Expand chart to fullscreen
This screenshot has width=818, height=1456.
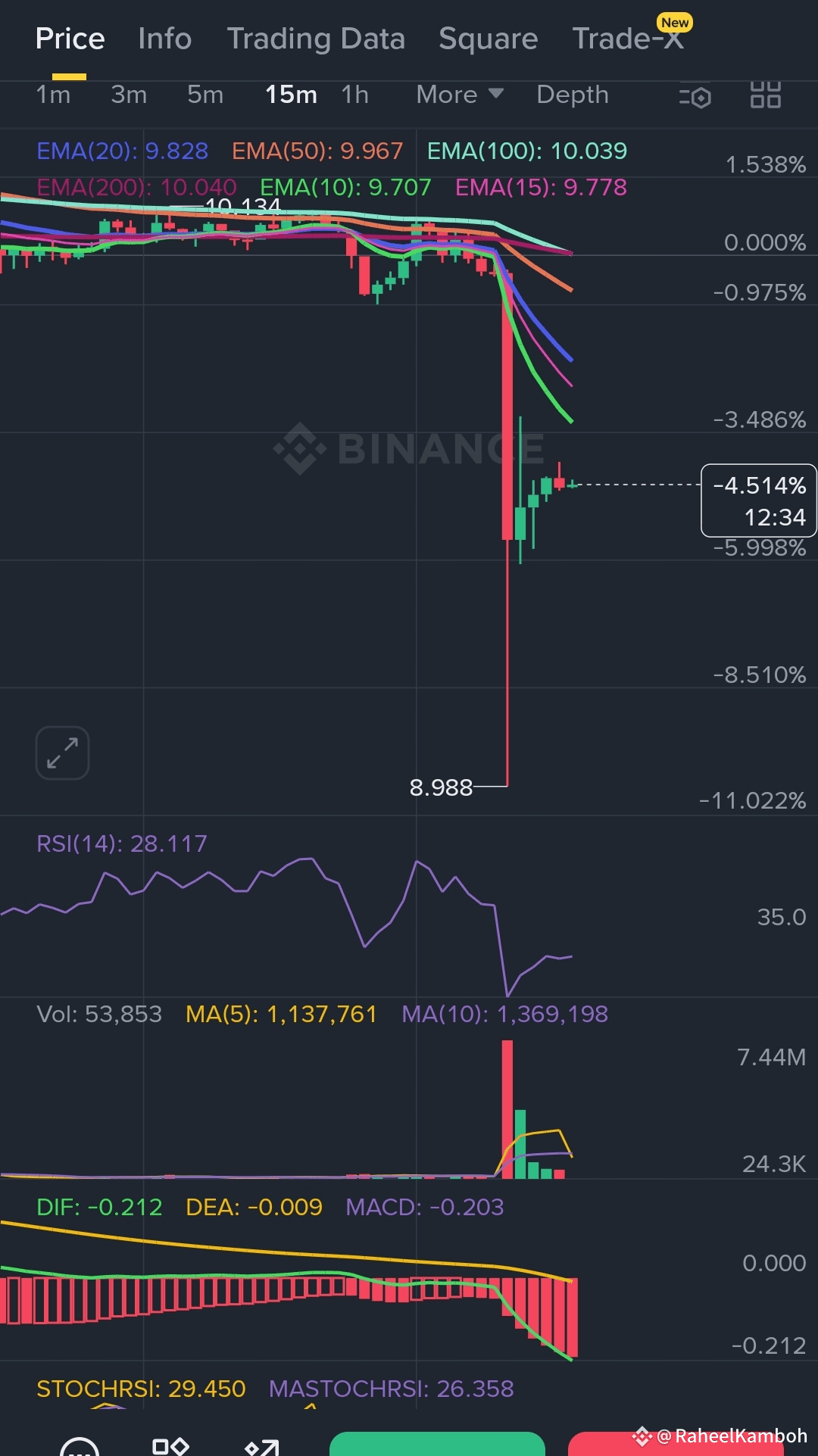coord(62,753)
